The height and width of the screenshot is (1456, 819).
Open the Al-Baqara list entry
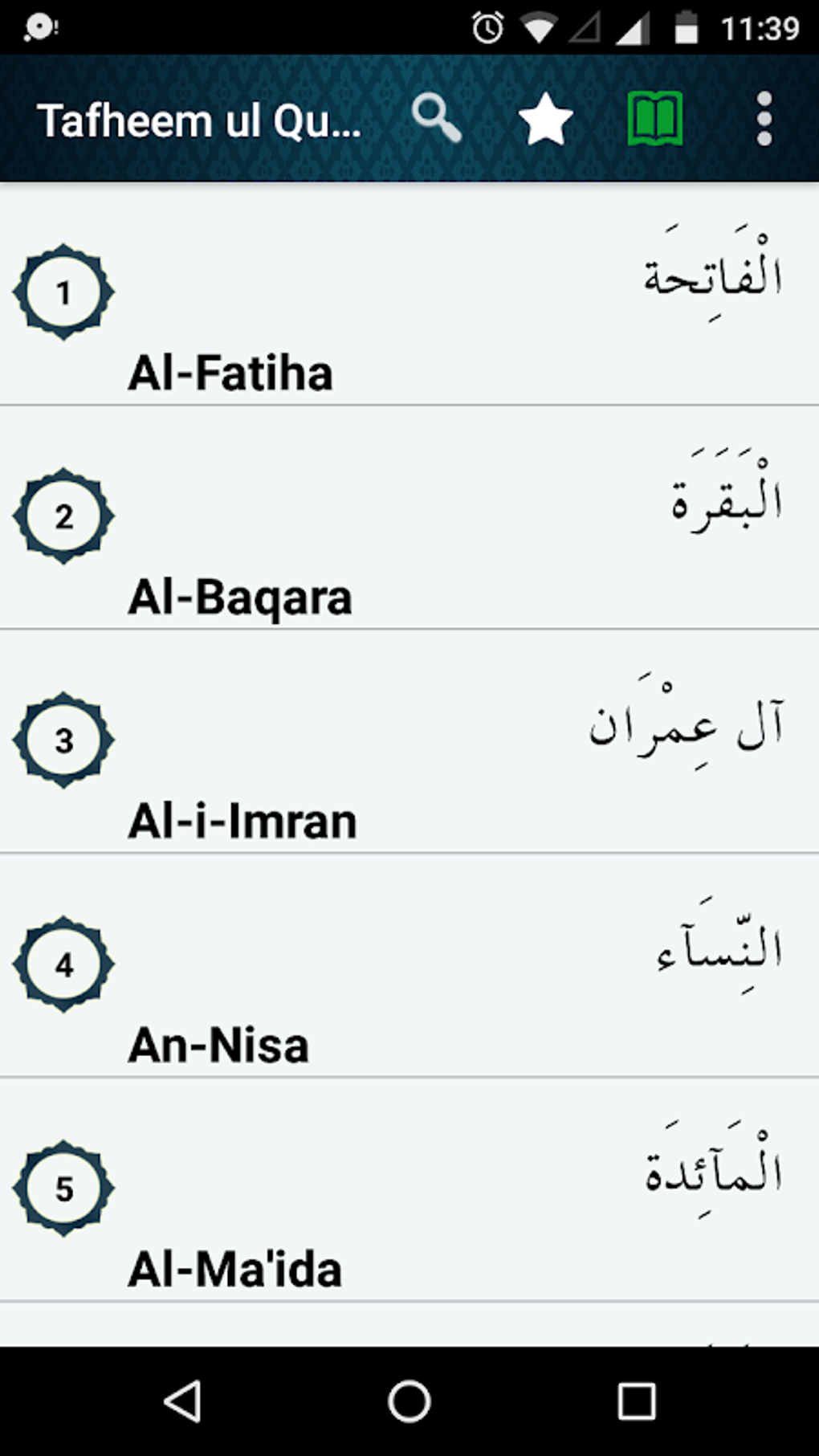[409, 546]
